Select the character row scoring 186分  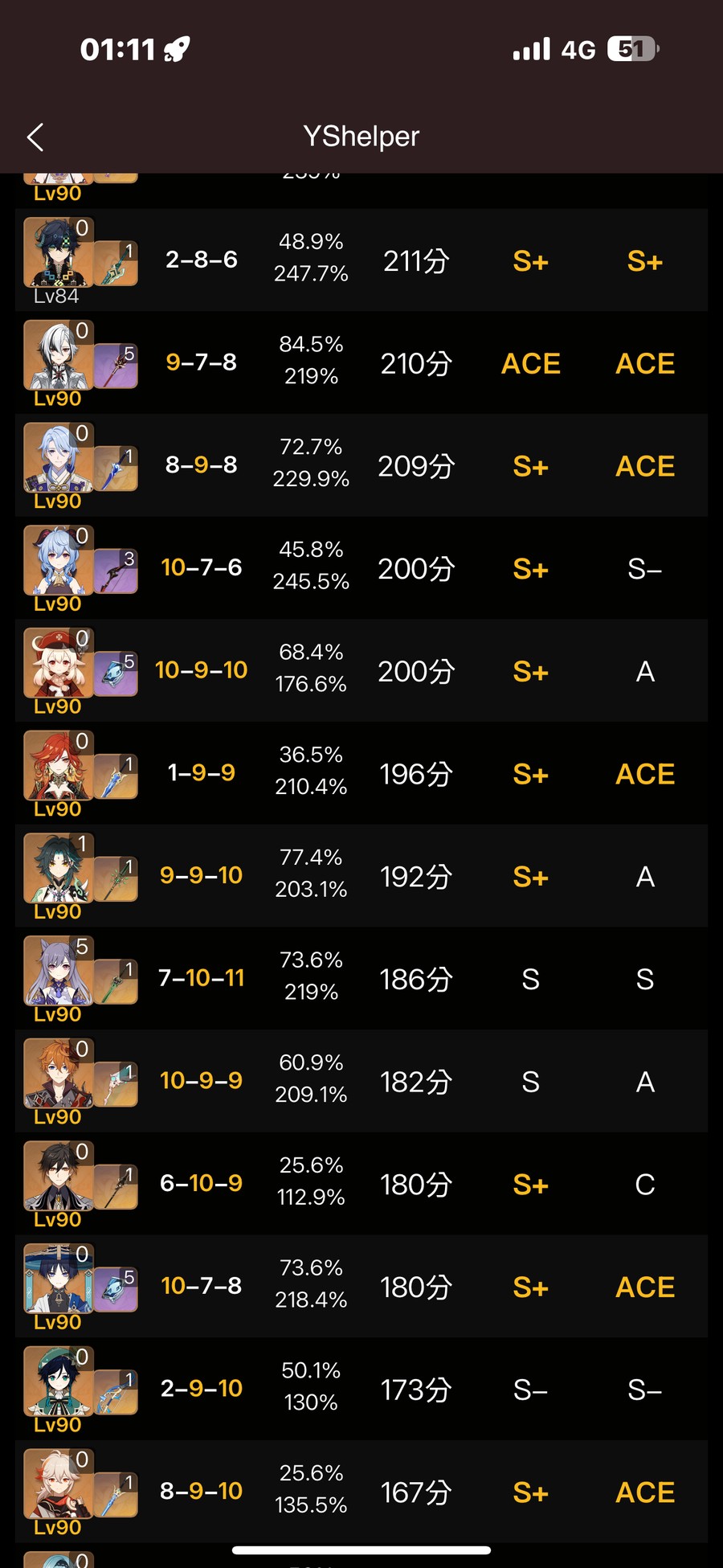pyautogui.click(x=361, y=978)
